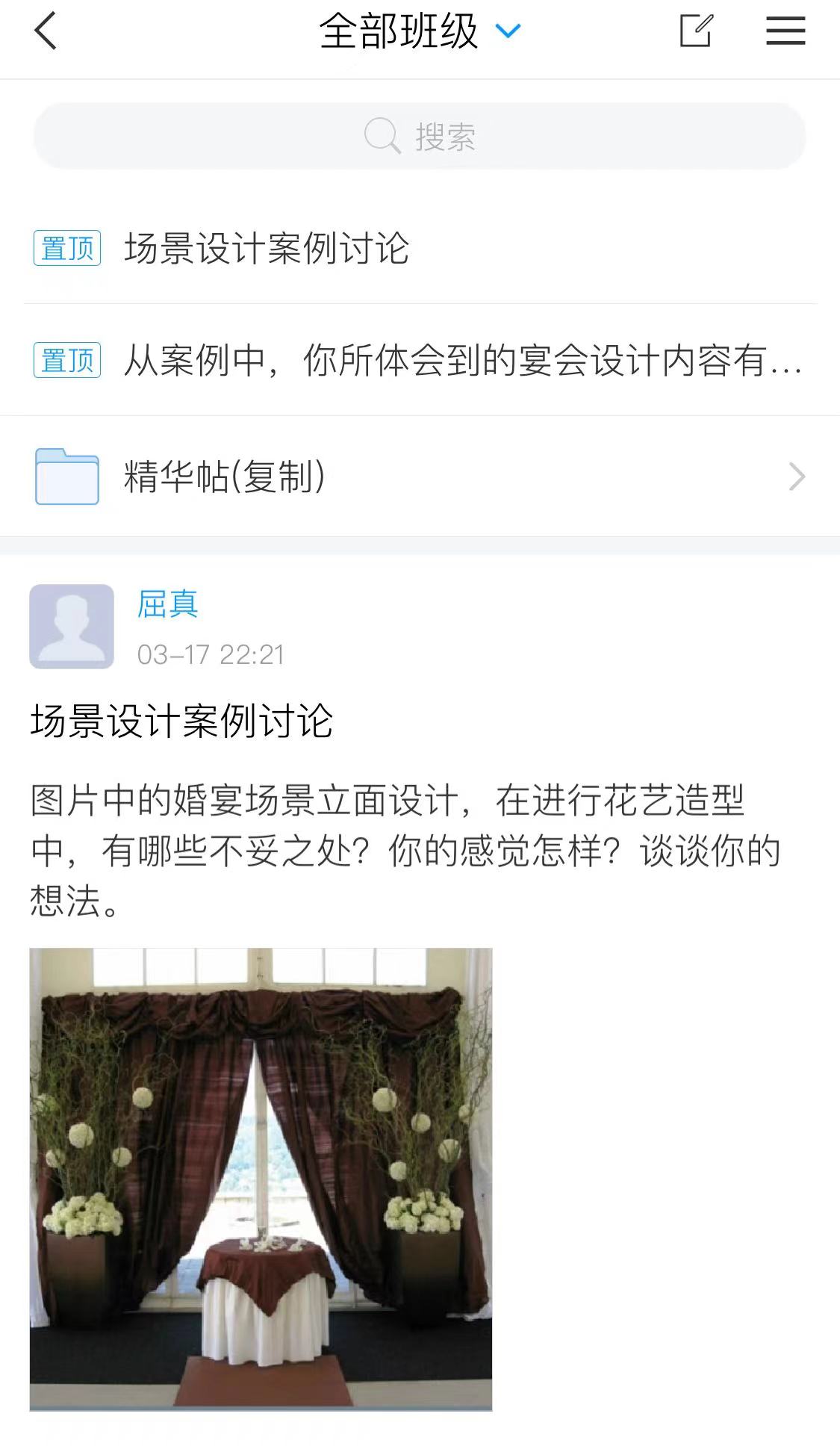Compose a new post

pos(696,31)
